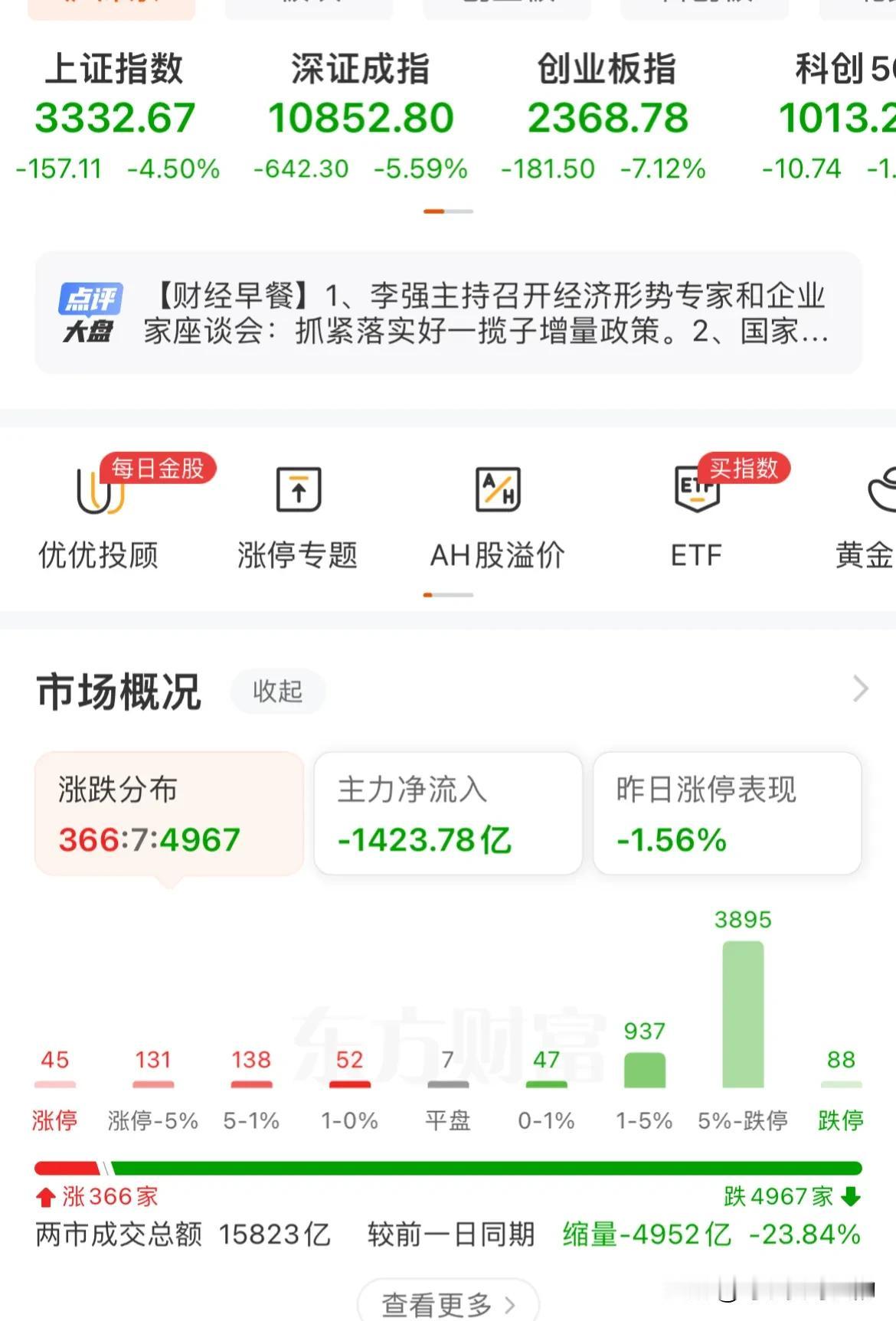896x1321 pixels.
Task: Collapse 市场概况 using the 收起 toggle
Action: 278,690
